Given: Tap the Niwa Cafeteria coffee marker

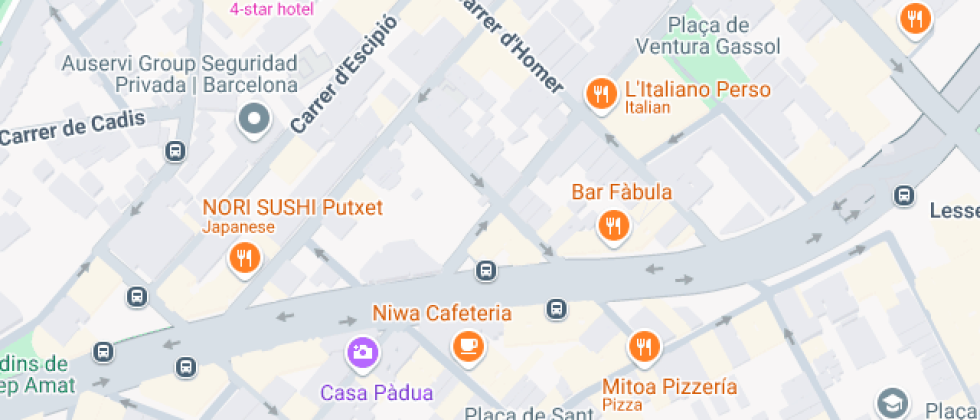Looking at the screenshot, I should pos(467,346).
